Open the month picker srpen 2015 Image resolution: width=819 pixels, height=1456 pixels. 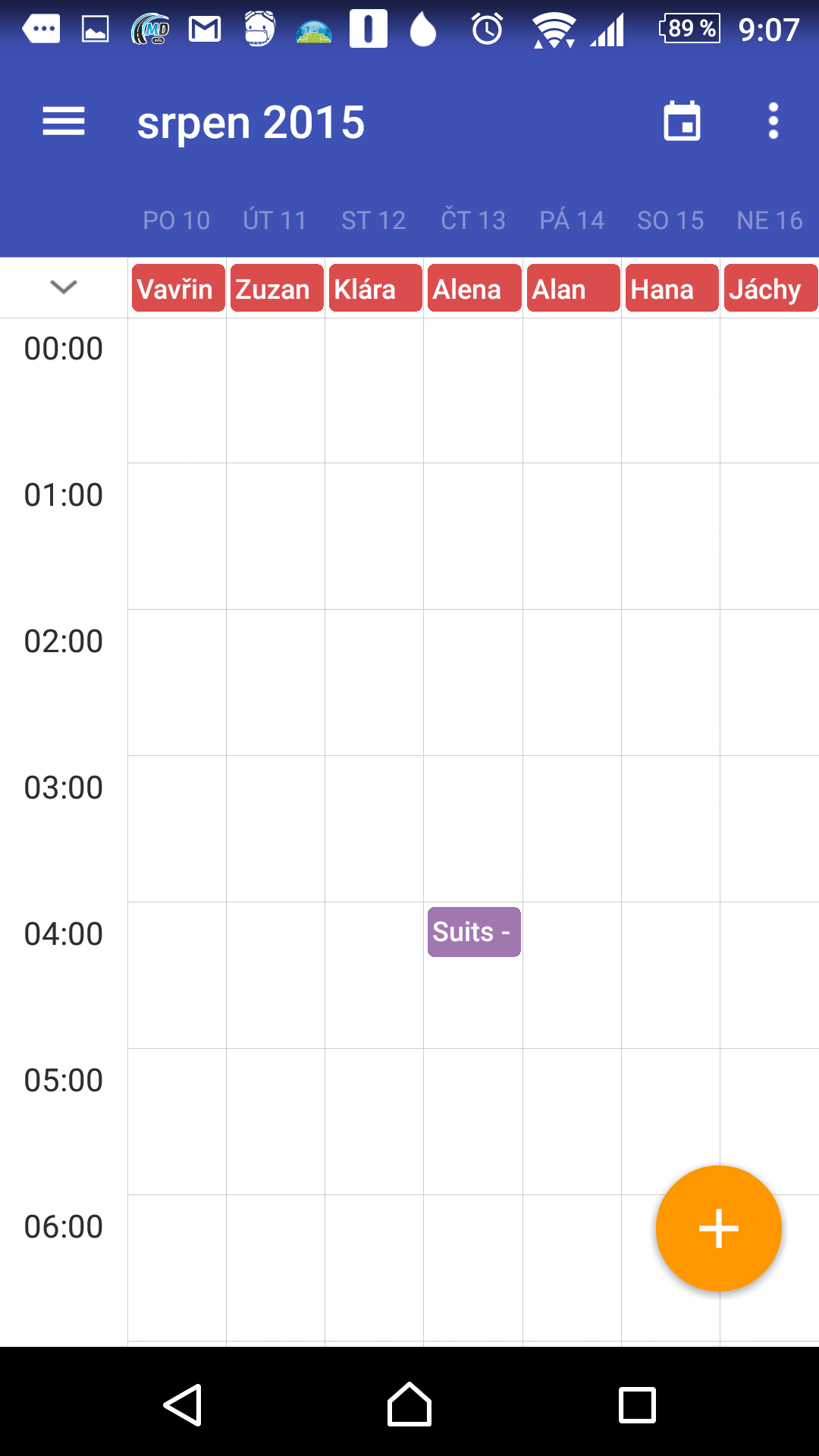(251, 123)
